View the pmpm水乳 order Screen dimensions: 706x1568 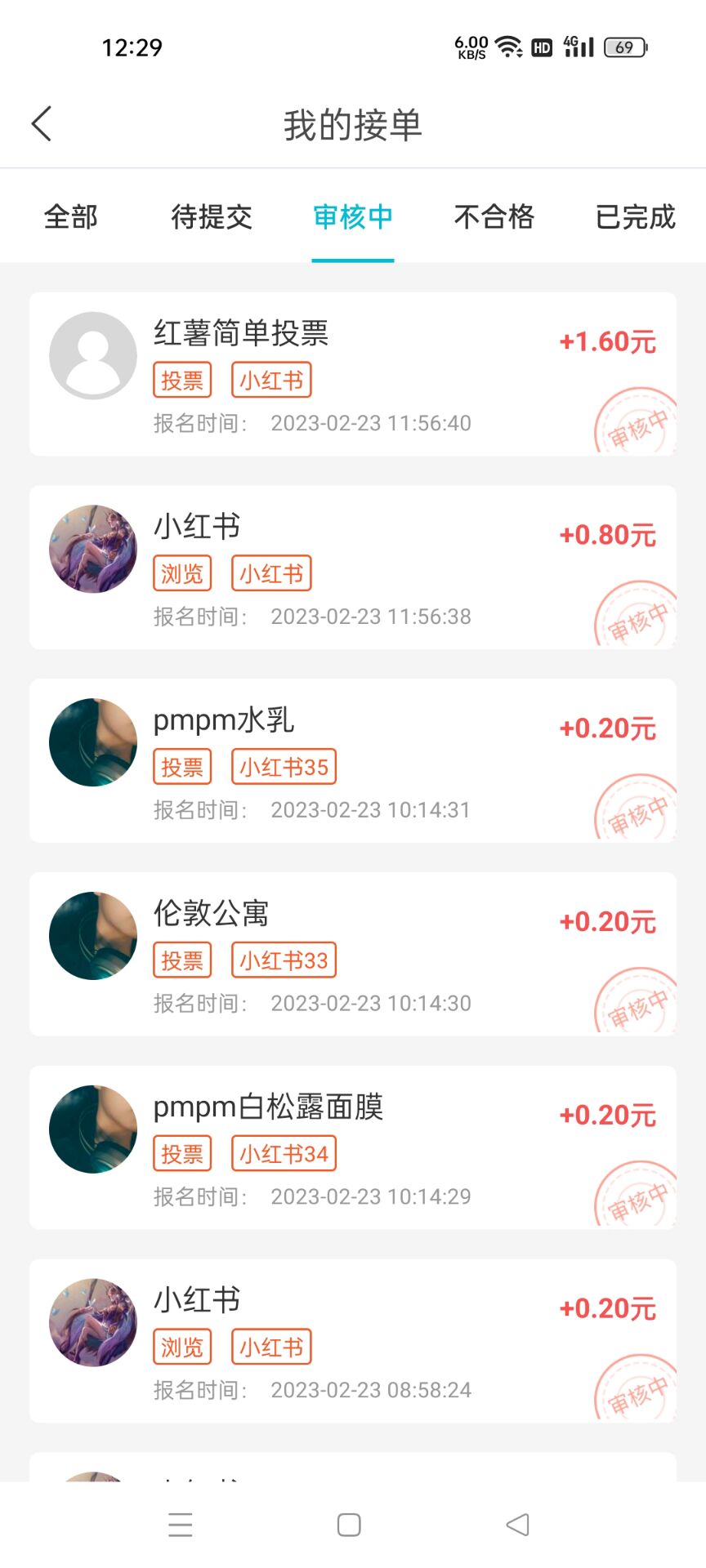coord(353,760)
